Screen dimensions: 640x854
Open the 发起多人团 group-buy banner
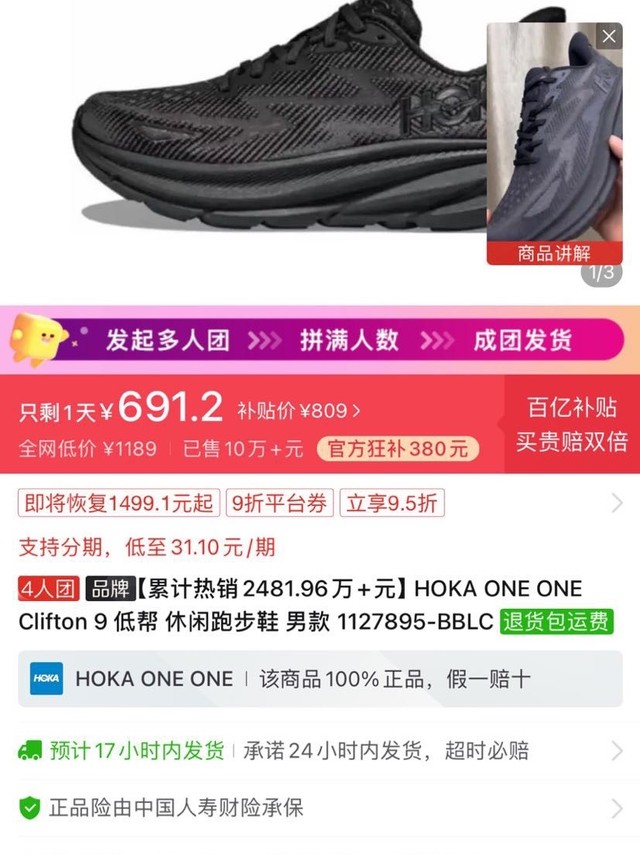320,340
